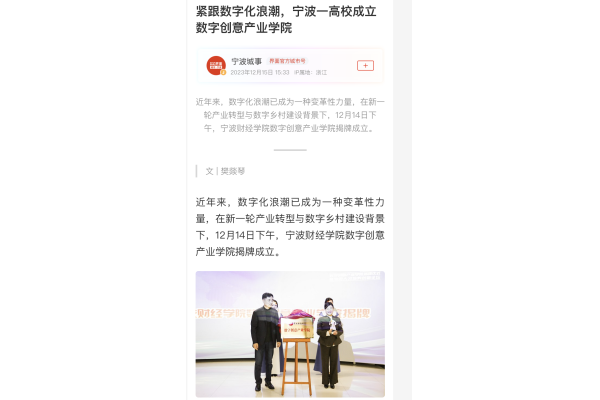The width and height of the screenshot is (600, 400).
Task: Open the unveiling ceremony photo
Action: coord(290,334)
